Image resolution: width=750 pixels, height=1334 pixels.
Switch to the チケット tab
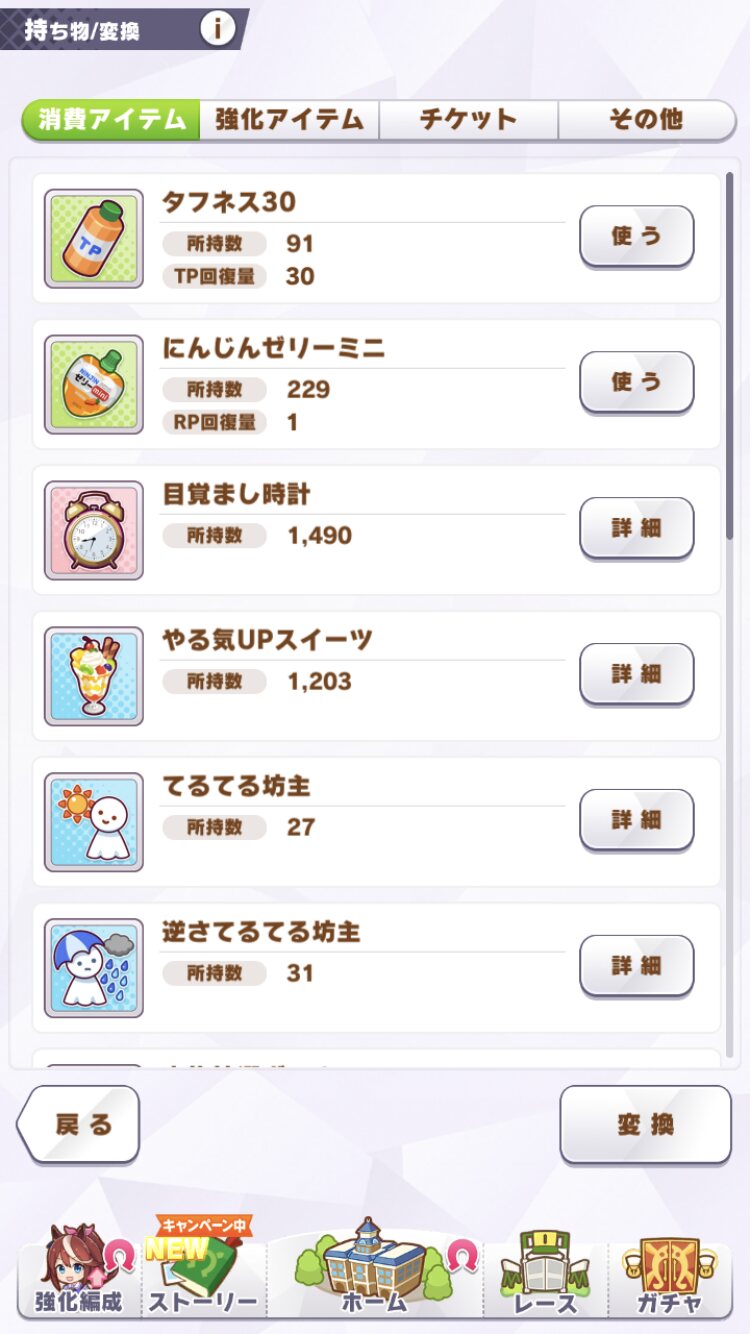click(468, 120)
